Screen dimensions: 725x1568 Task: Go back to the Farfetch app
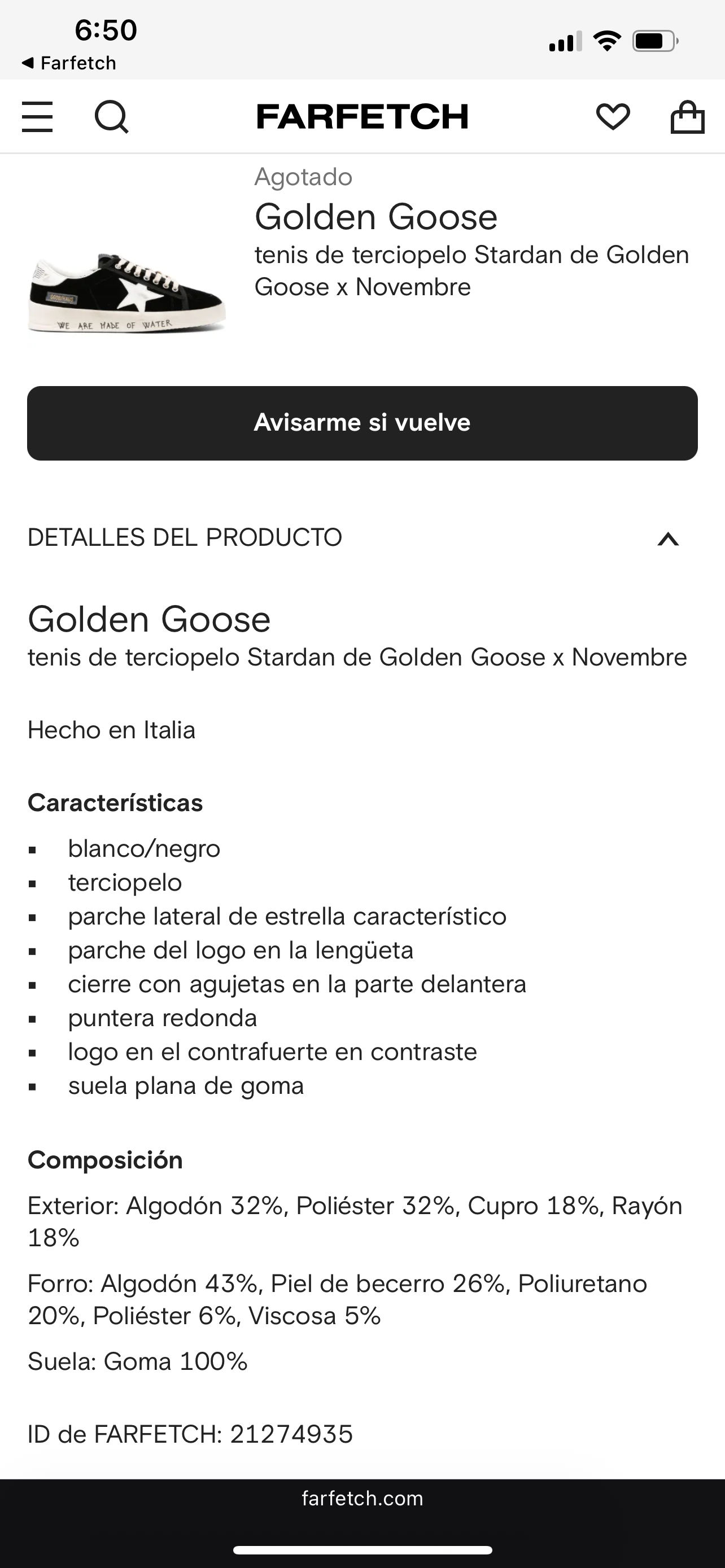pos(68,63)
